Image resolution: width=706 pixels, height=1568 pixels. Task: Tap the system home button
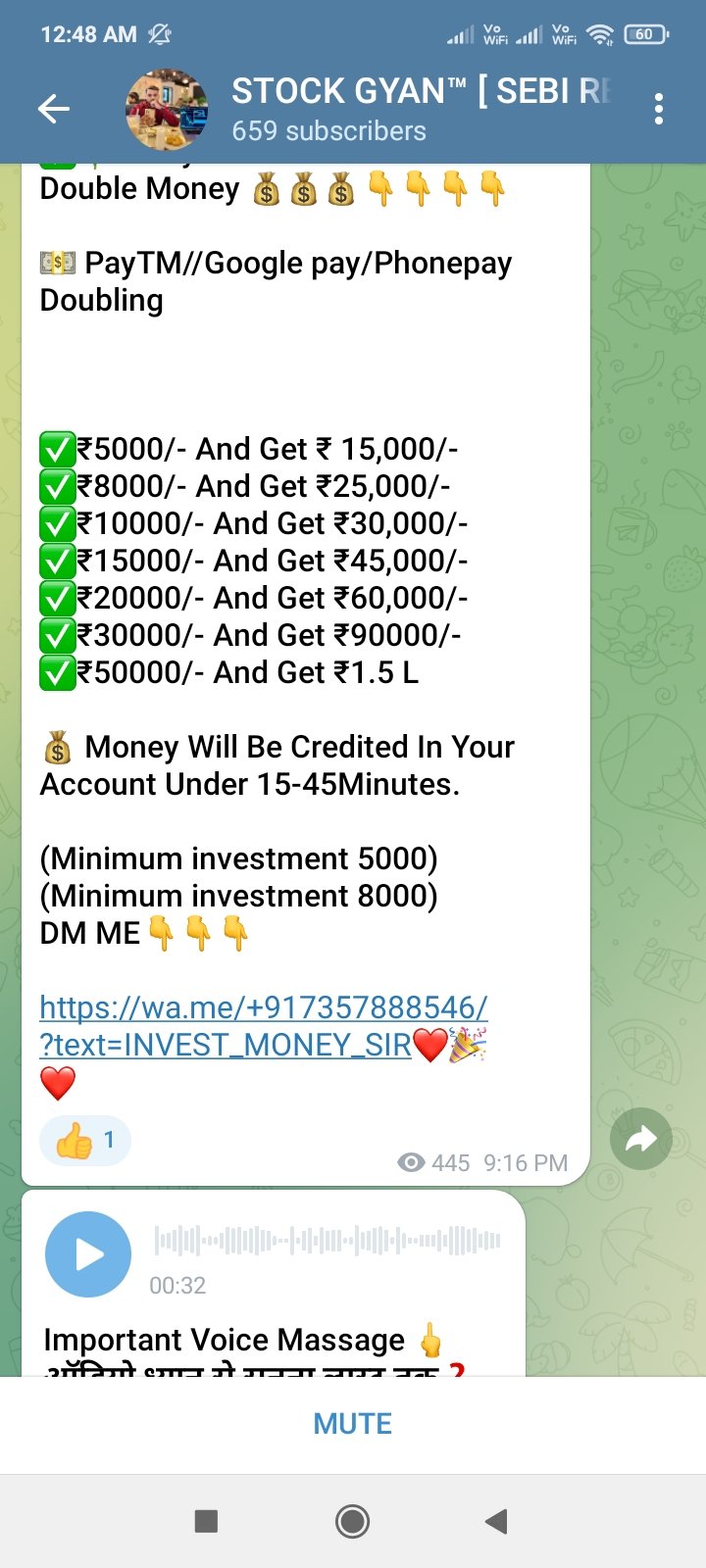[353, 1521]
